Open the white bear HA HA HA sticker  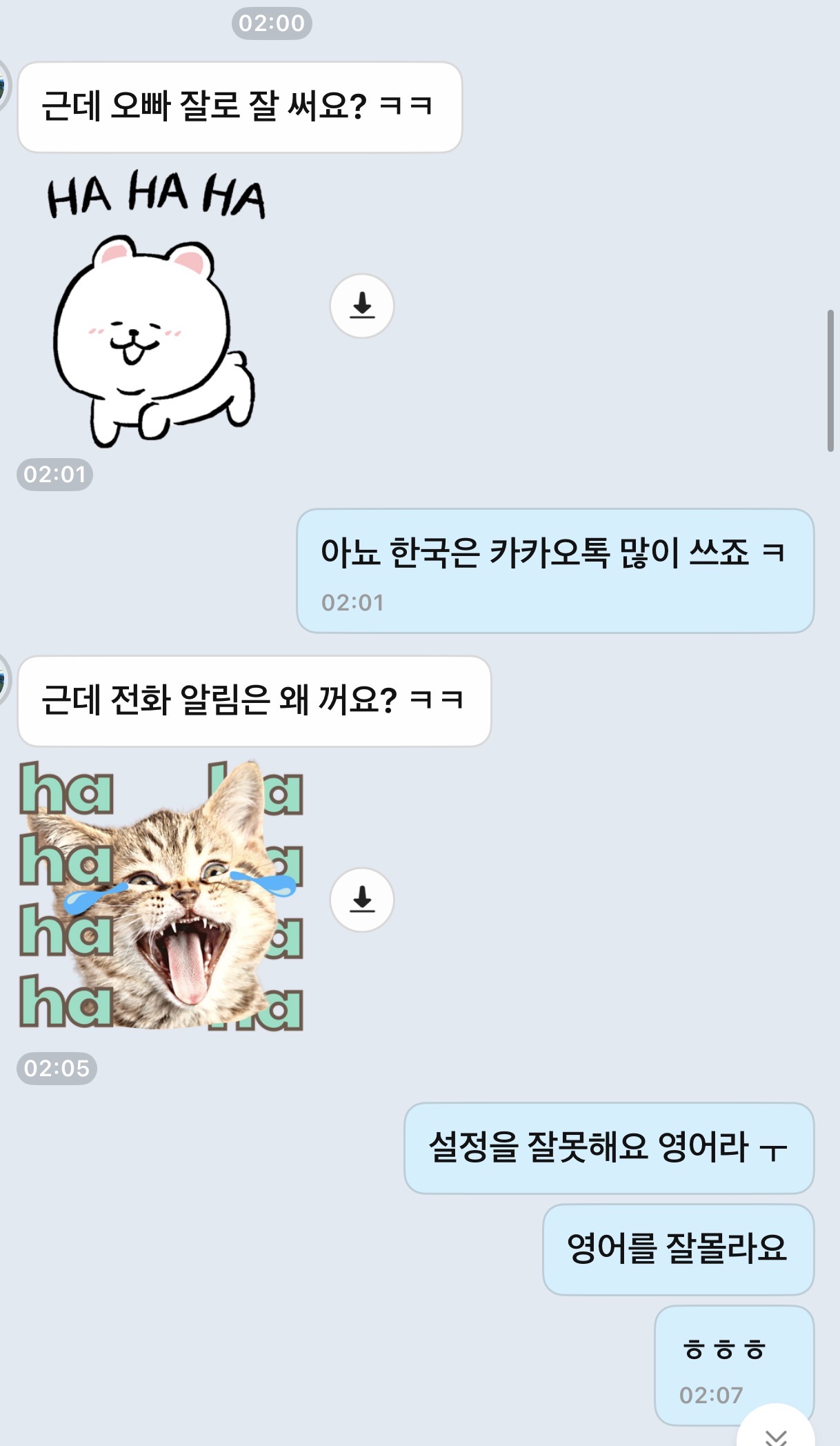click(156, 310)
